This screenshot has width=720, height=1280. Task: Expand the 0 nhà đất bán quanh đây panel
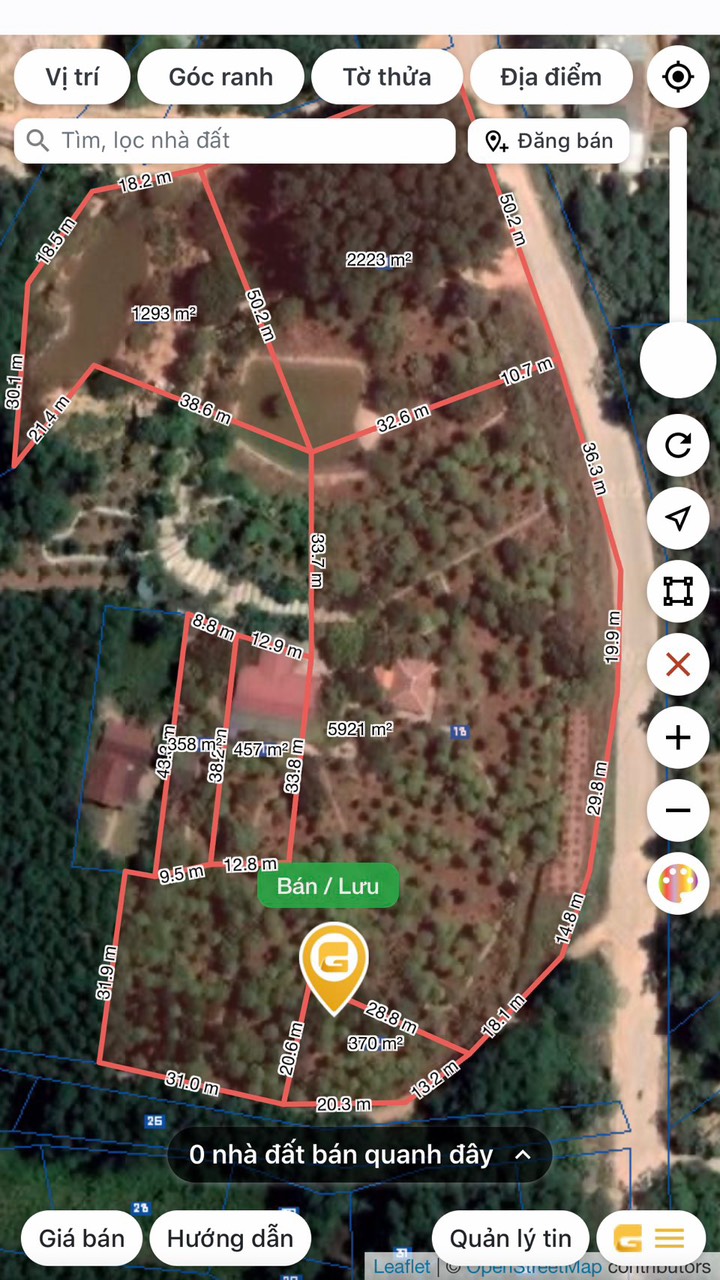(360, 1155)
